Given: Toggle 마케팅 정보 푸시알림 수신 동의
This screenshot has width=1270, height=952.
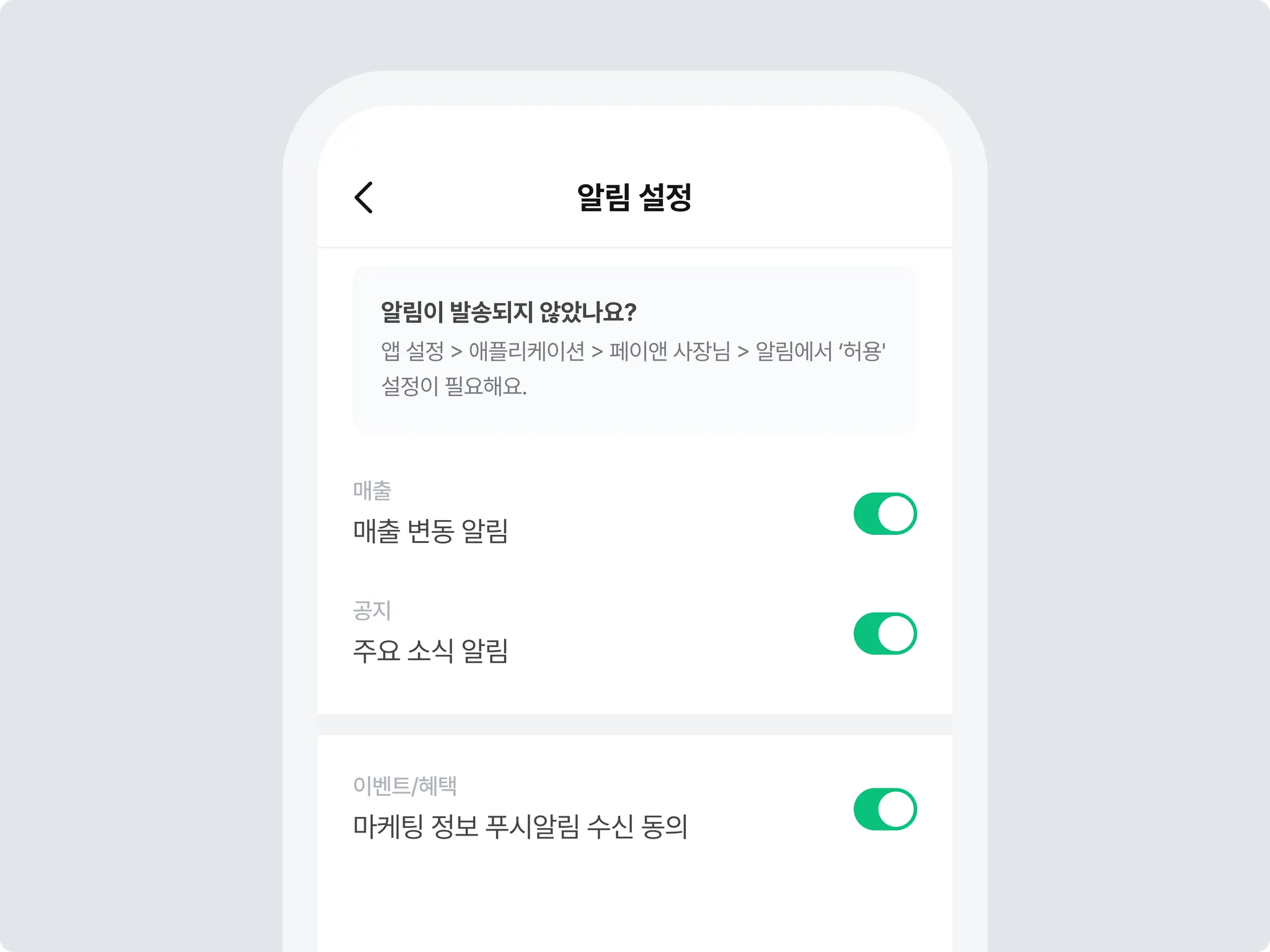Looking at the screenshot, I should tap(885, 809).
